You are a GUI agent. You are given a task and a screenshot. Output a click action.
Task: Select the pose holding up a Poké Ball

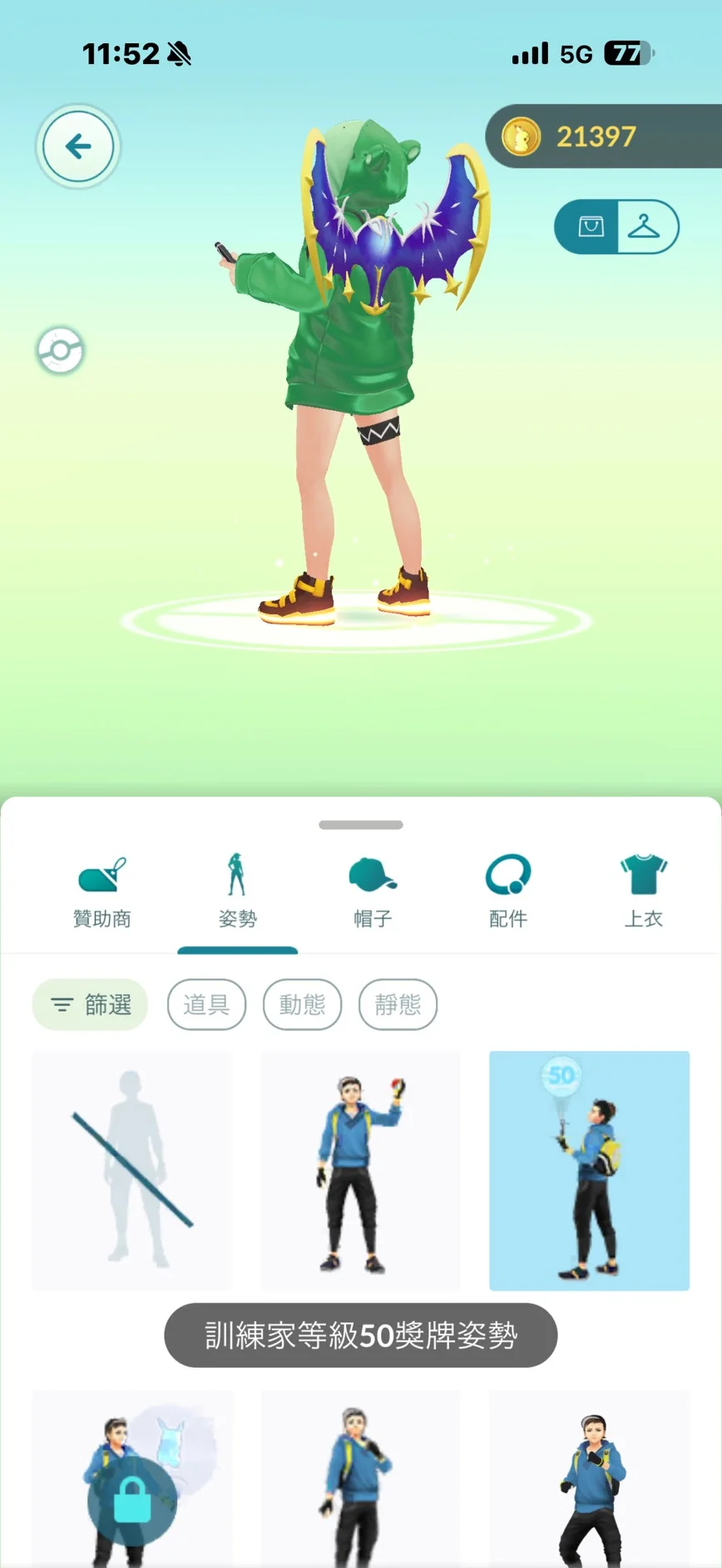click(361, 1170)
